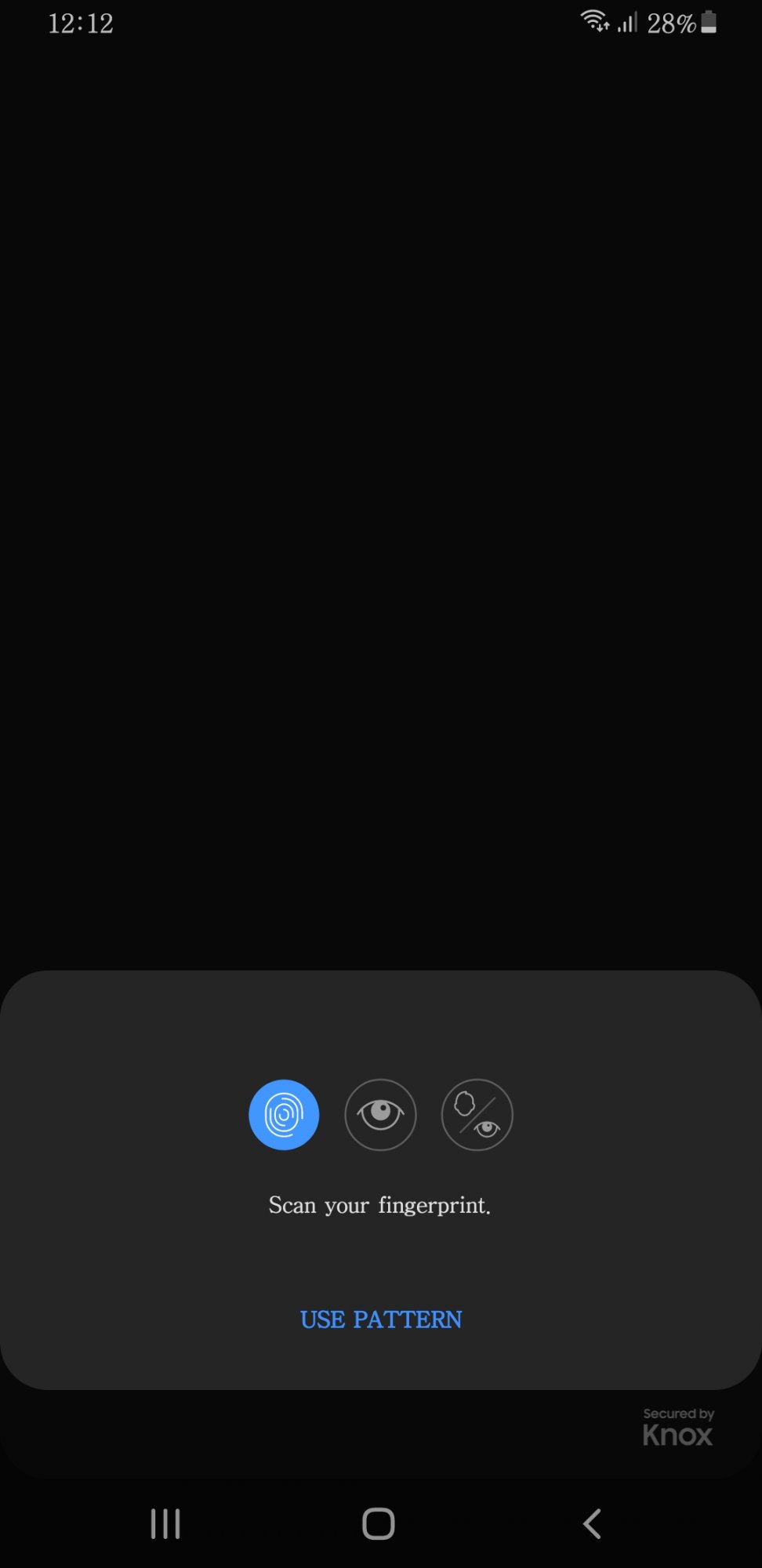
Task: Go to the home screen
Action: [379, 1524]
